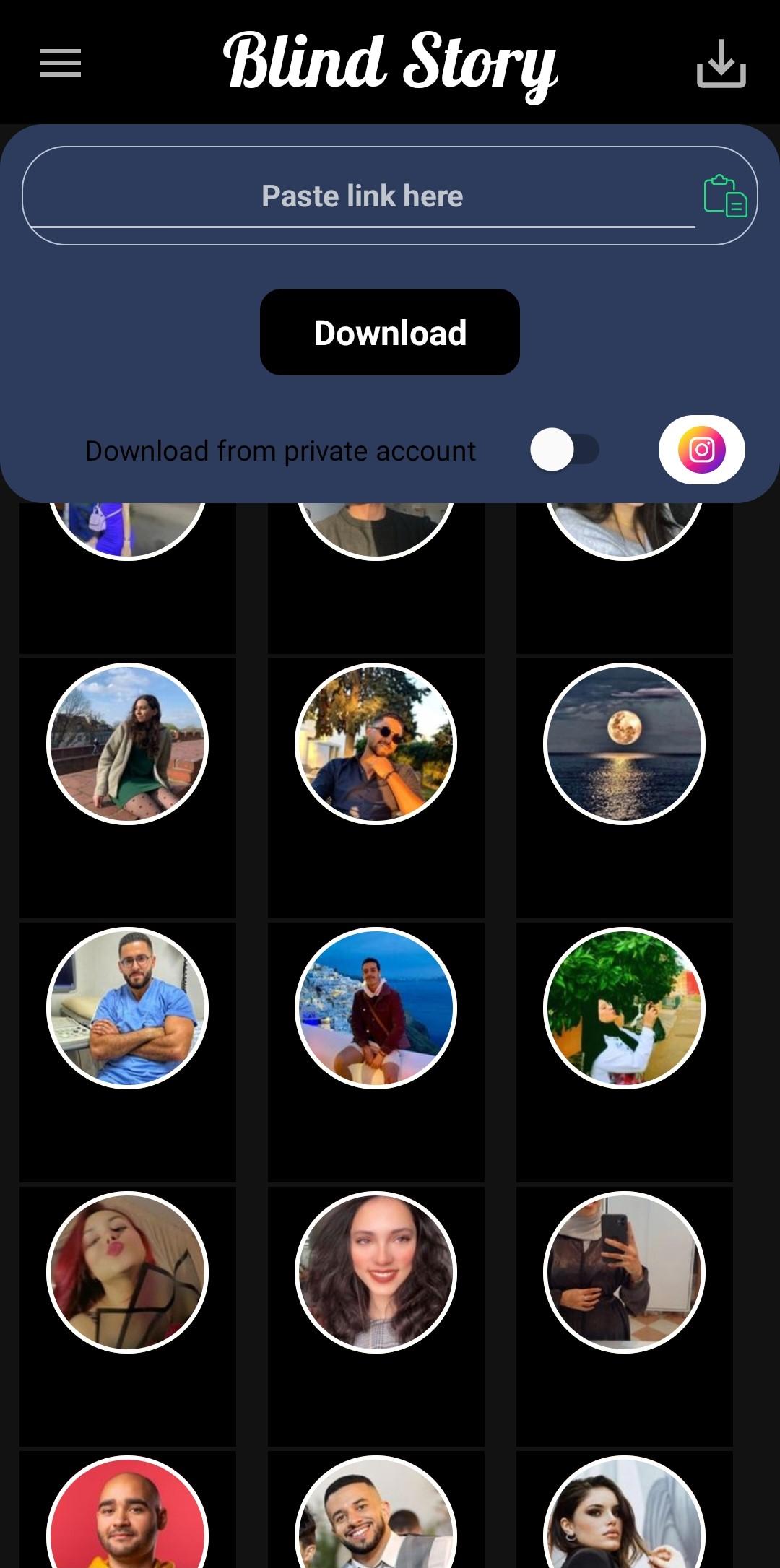Open story of woman sitting on brick terrace

tap(128, 744)
